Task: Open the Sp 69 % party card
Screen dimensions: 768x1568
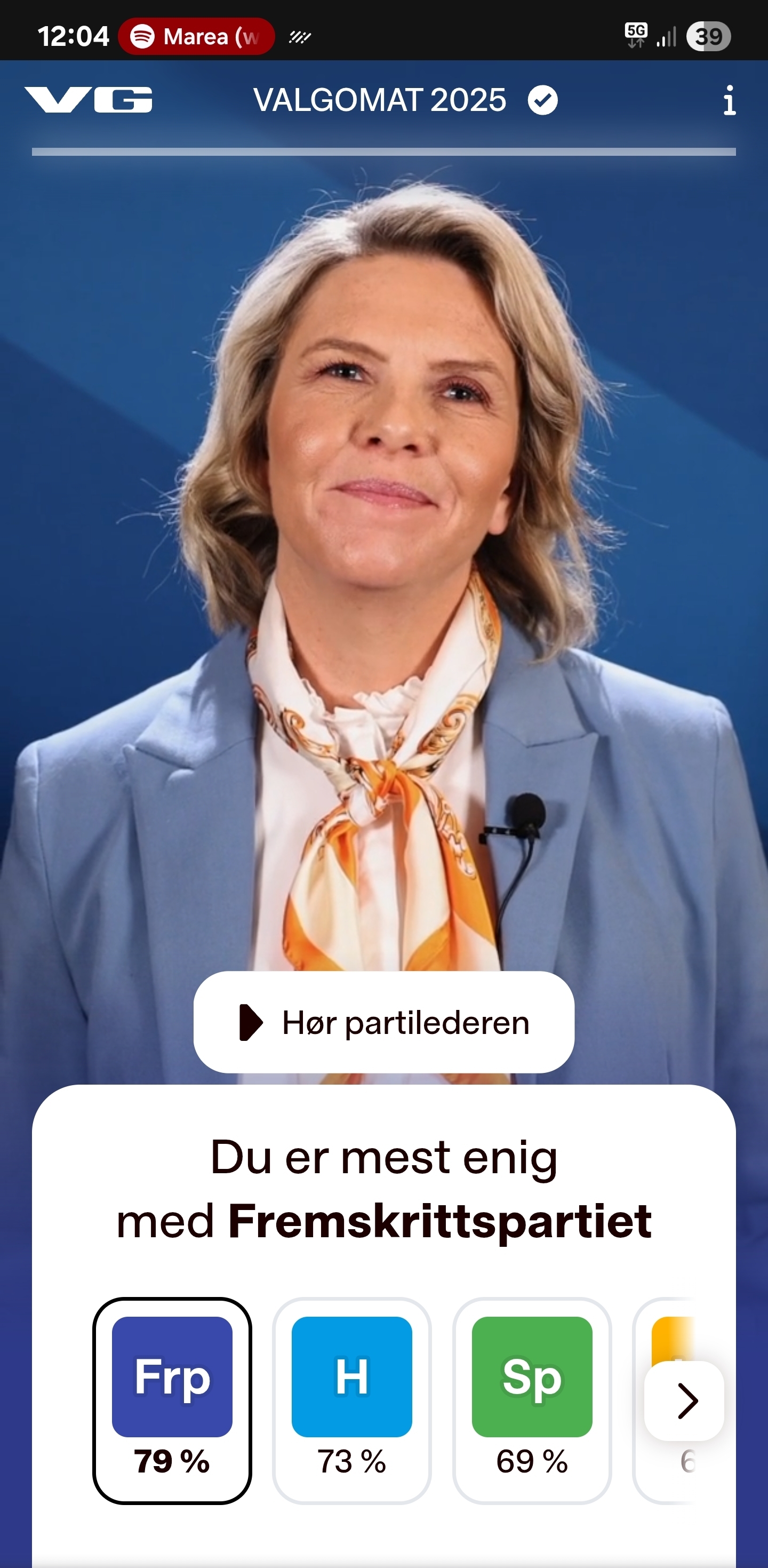Action: click(532, 1400)
